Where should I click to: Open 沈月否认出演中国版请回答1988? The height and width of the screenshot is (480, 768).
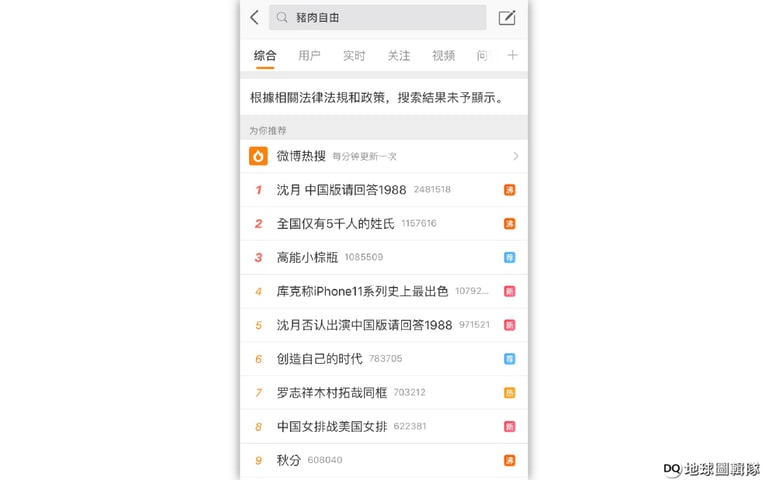tap(364, 325)
